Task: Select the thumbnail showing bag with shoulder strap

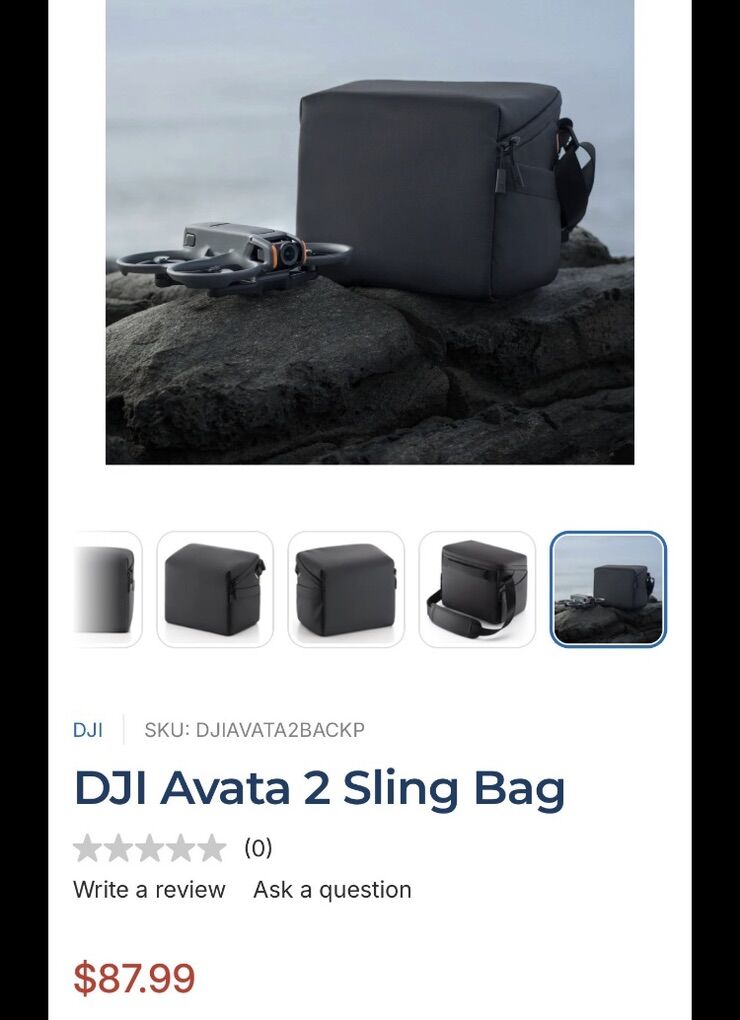Action: pyautogui.click(x=477, y=589)
